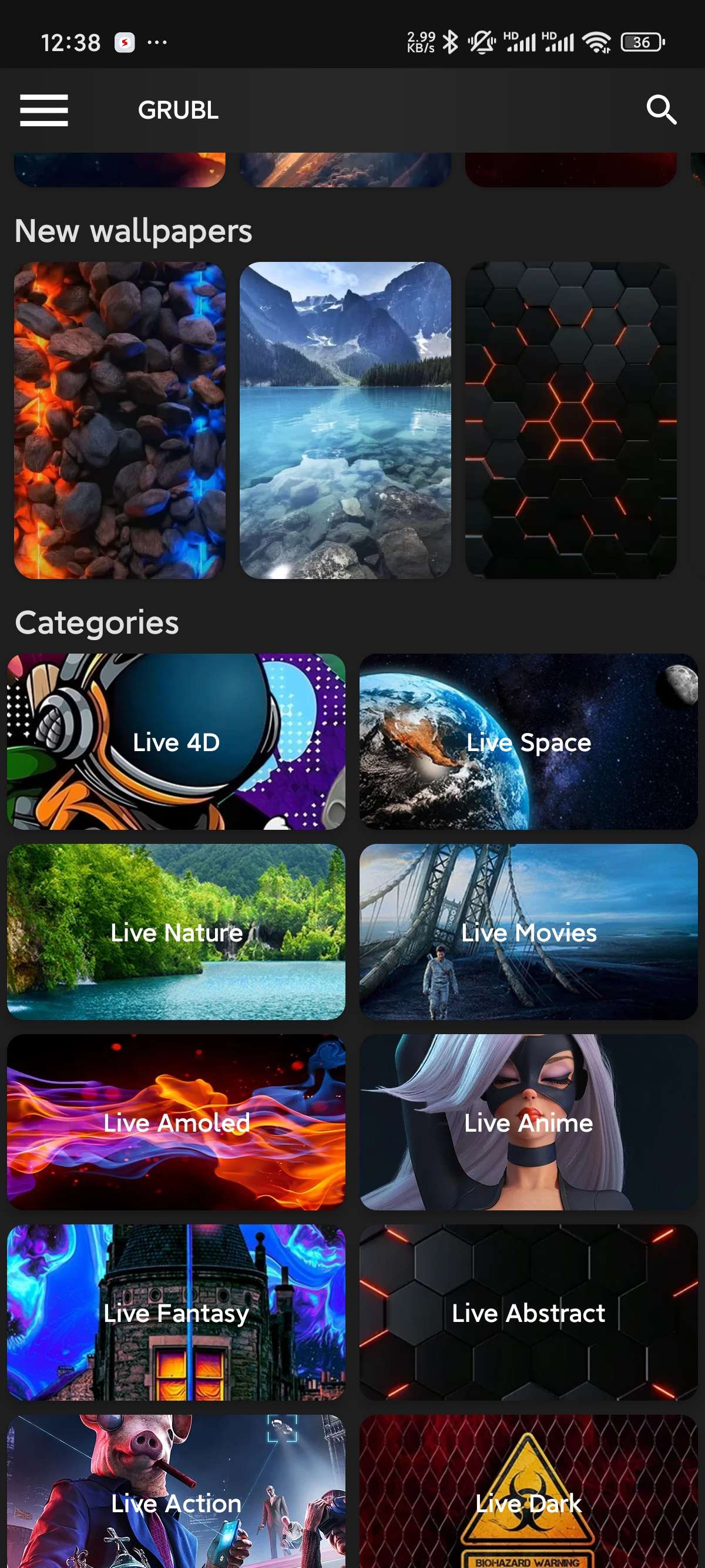The height and width of the screenshot is (1568, 705).
Task: Open the mountain lake wallpaper
Action: click(345, 420)
